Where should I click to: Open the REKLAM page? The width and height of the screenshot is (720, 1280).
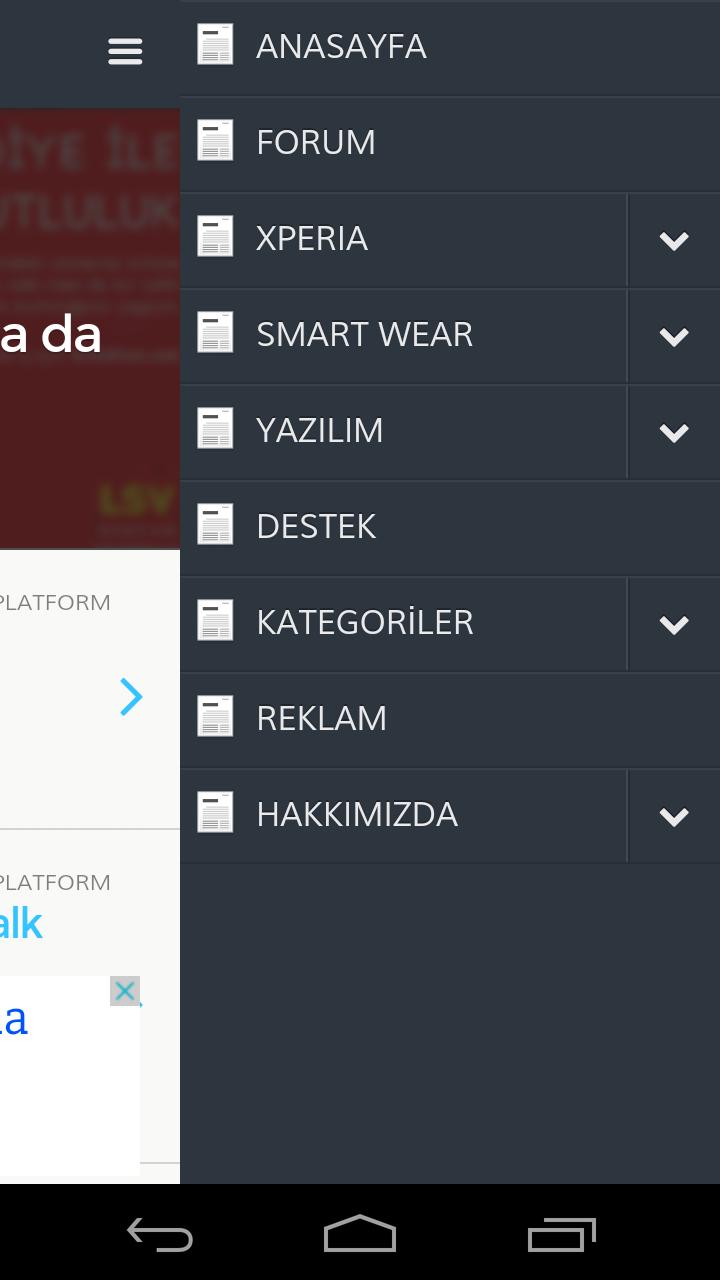(x=321, y=719)
